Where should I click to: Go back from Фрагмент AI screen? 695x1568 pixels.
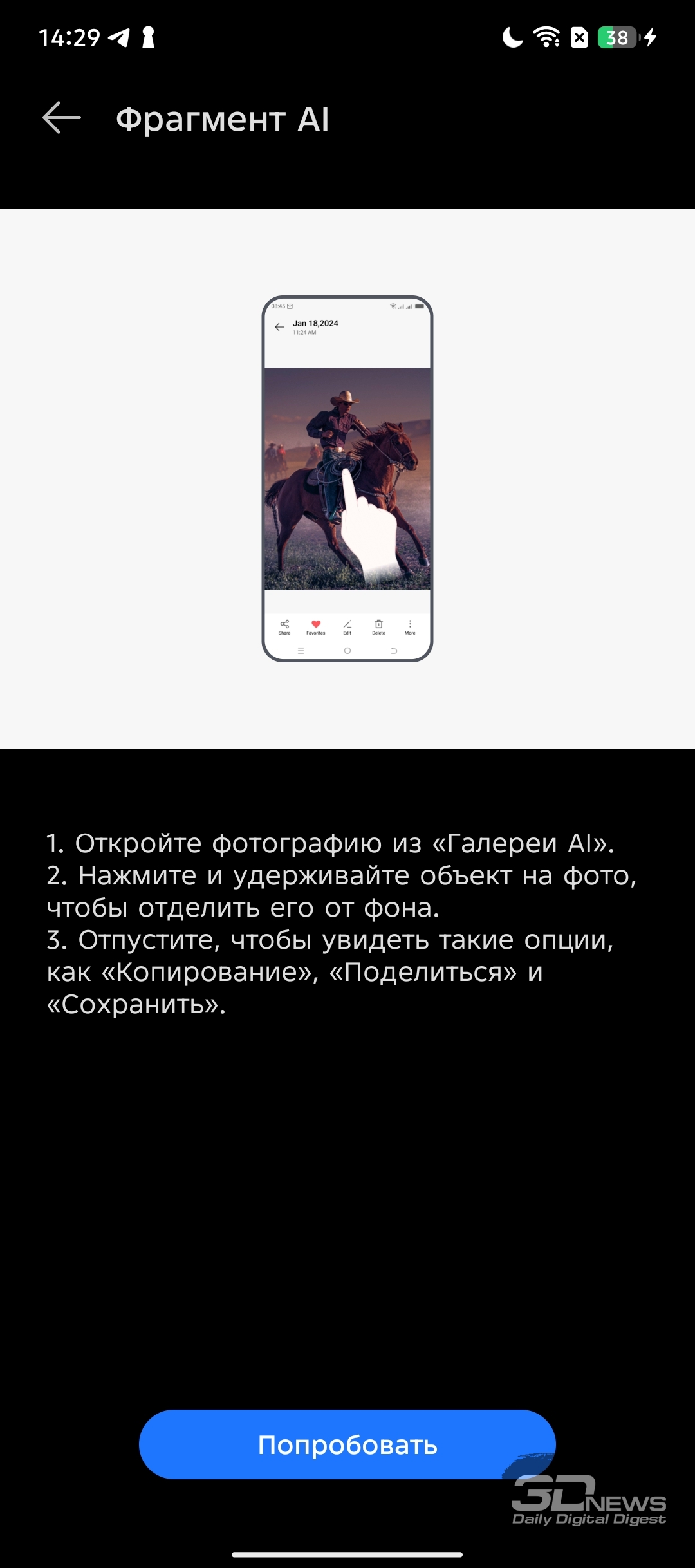tap(62, 118)
